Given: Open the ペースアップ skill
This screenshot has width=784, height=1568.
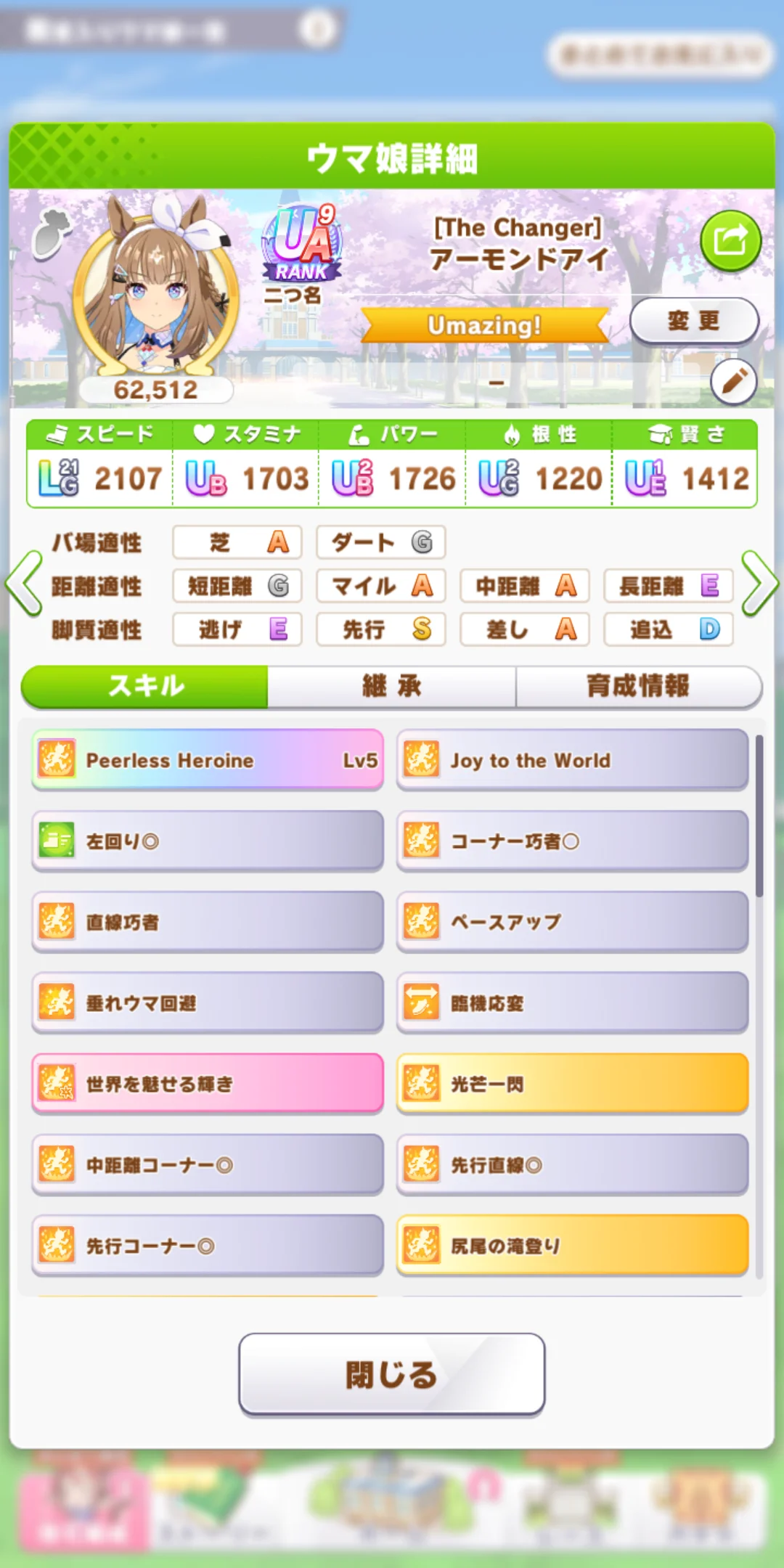Looking at the screenshot, I should coord(572,922).
